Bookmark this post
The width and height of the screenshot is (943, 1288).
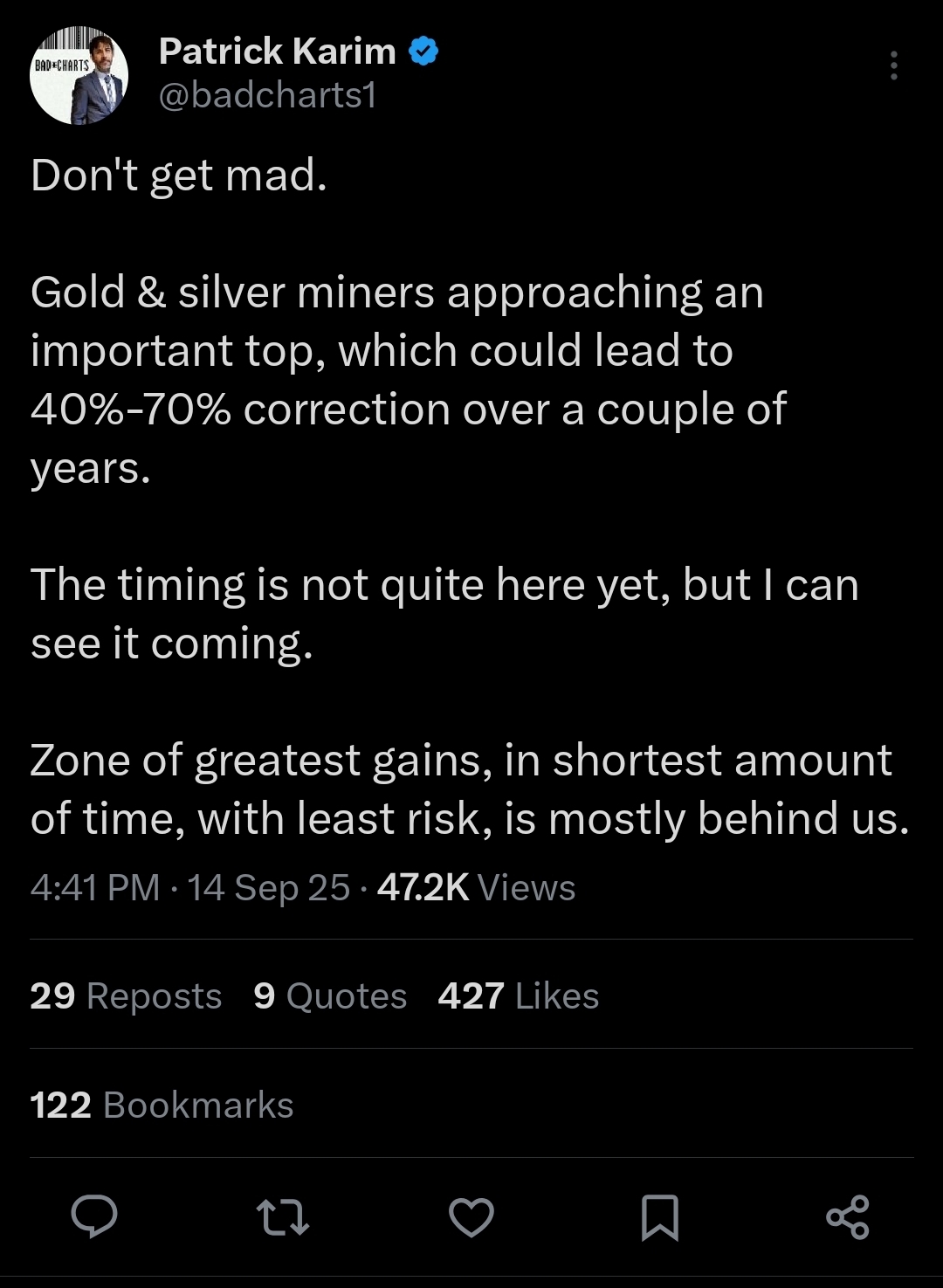659,1217
